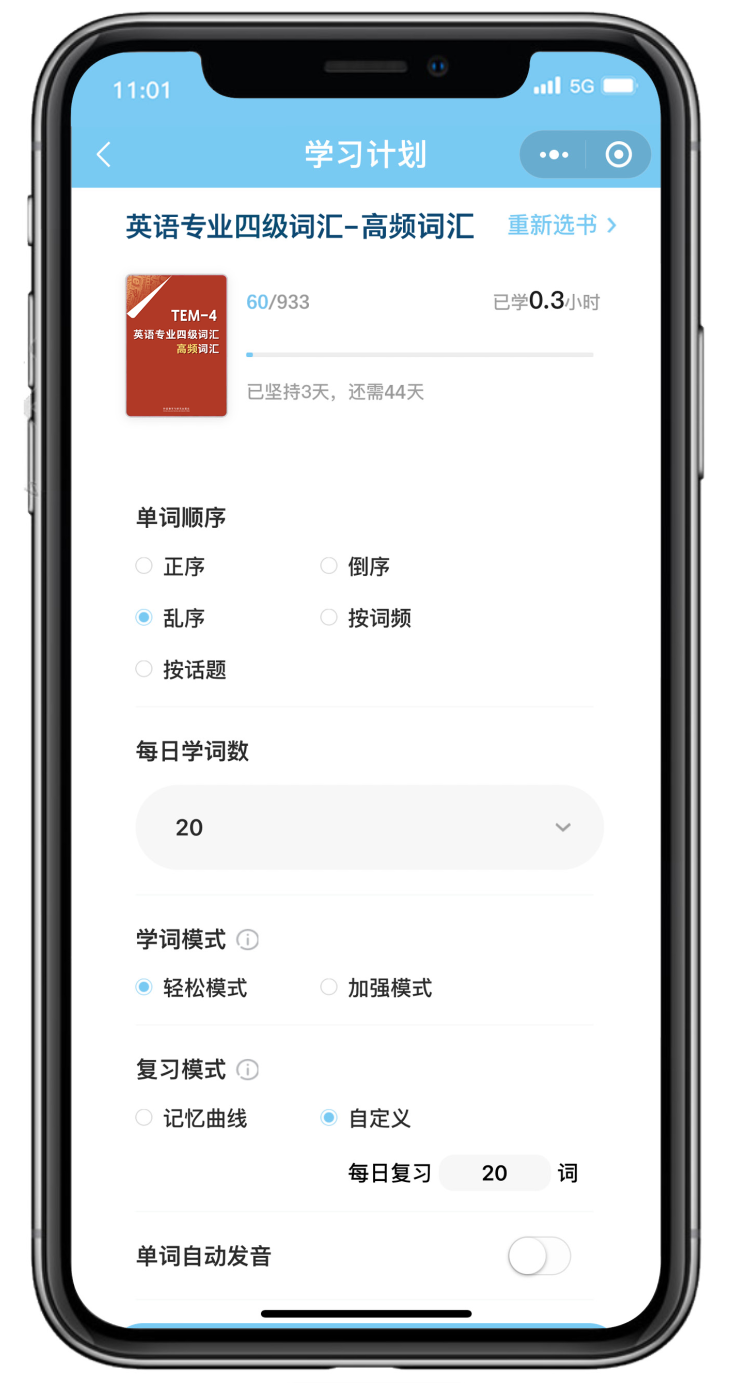Tap 重新选书 to choose another book
The height and width of the screenshot is (1383, 736).
coord(561,225)
